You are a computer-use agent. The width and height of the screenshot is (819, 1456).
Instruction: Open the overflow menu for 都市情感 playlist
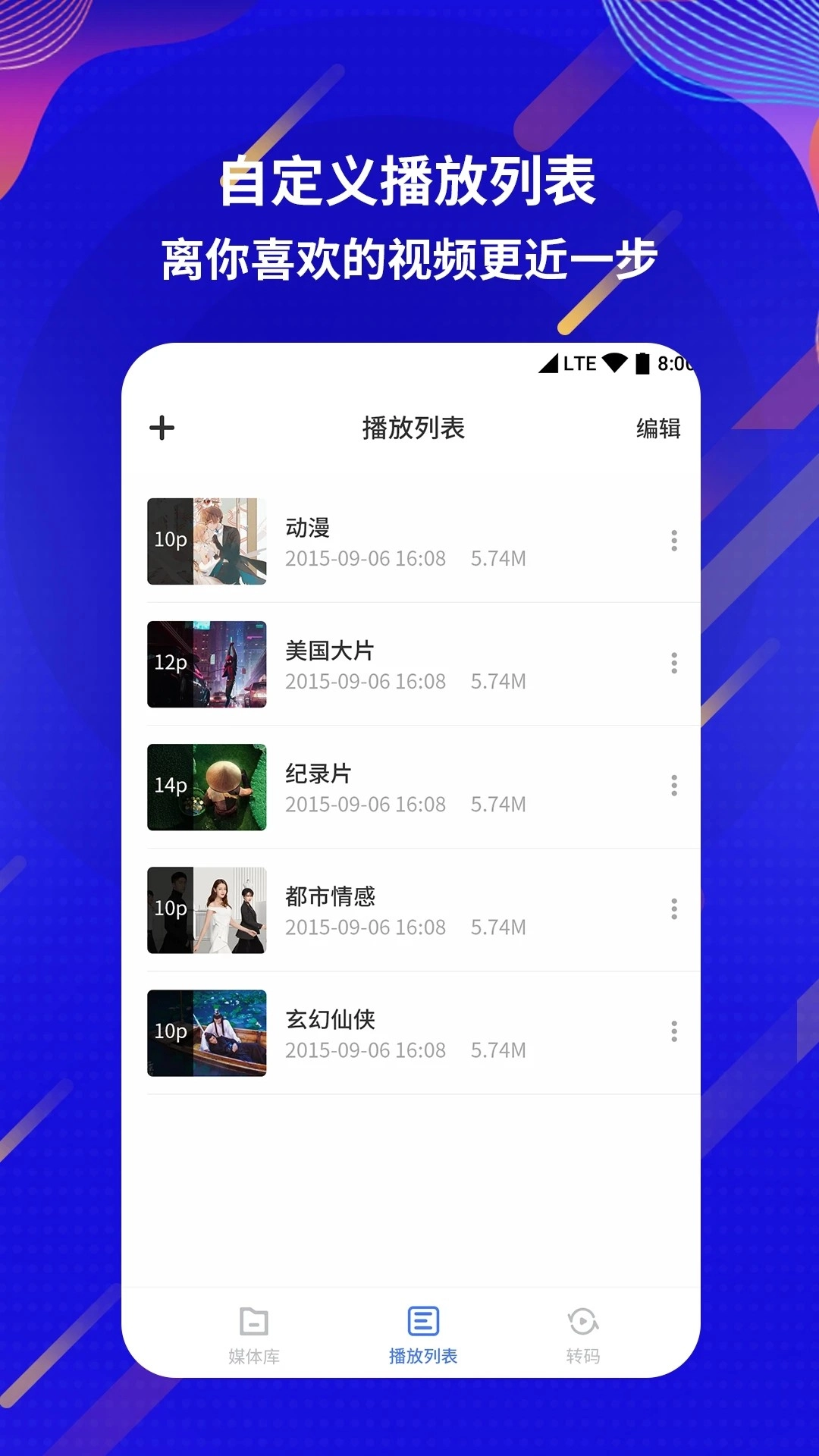[673, 910]
